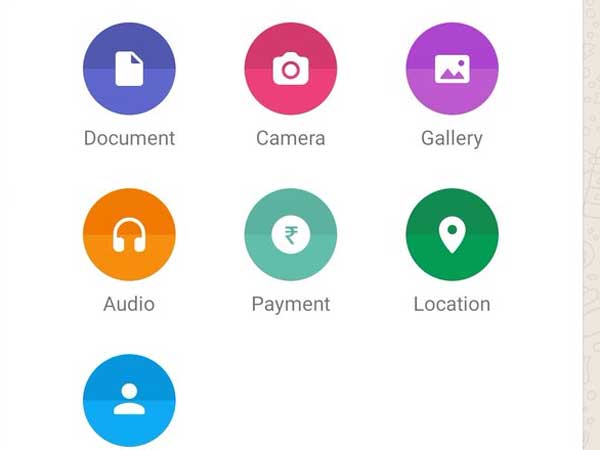Tap the blue contact attachment icon
The height and width of the screenshot is (450, 600).
(129, 400)
